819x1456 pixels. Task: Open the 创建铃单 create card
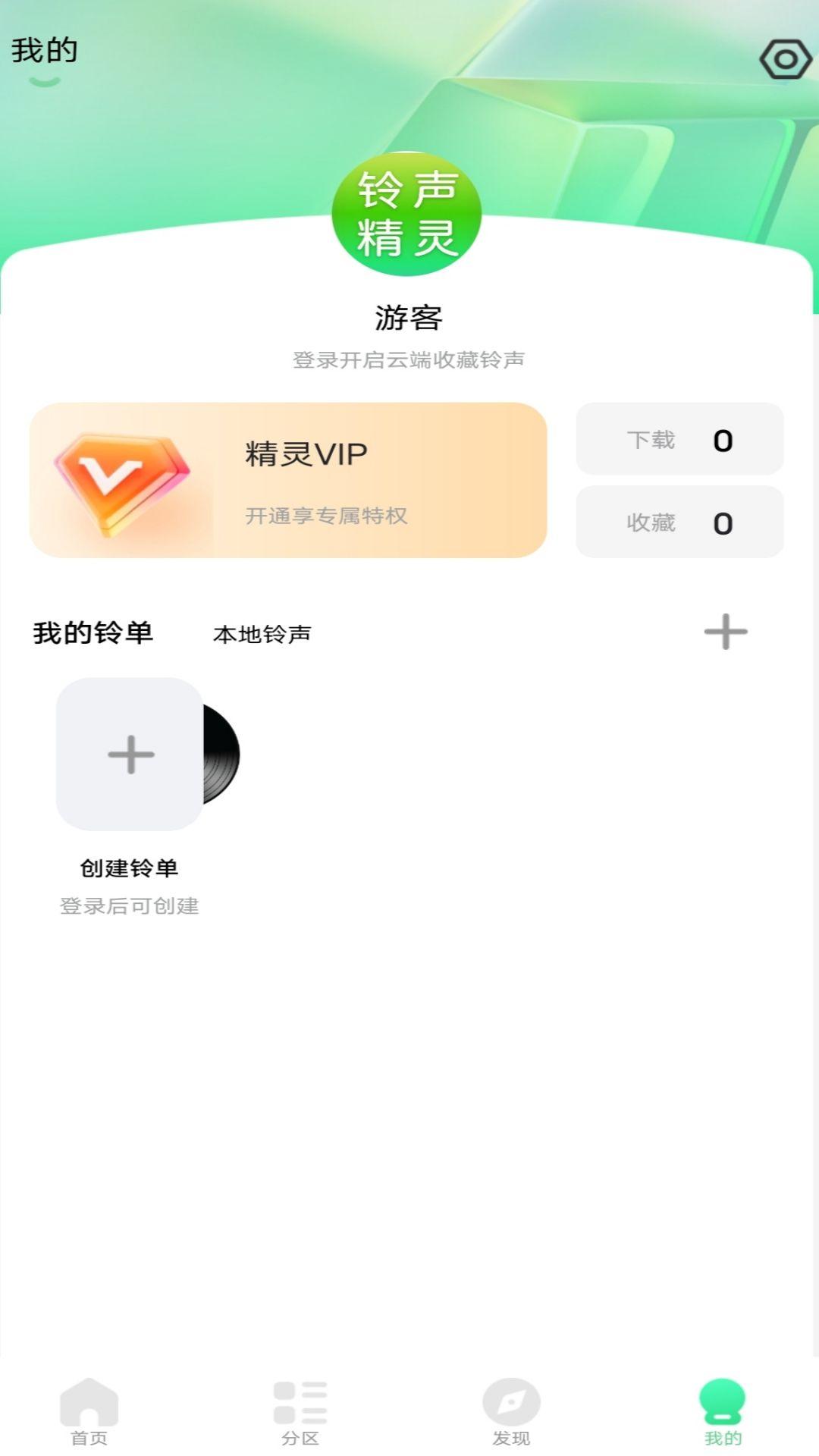pyautogui.click(x=130, y=755)
